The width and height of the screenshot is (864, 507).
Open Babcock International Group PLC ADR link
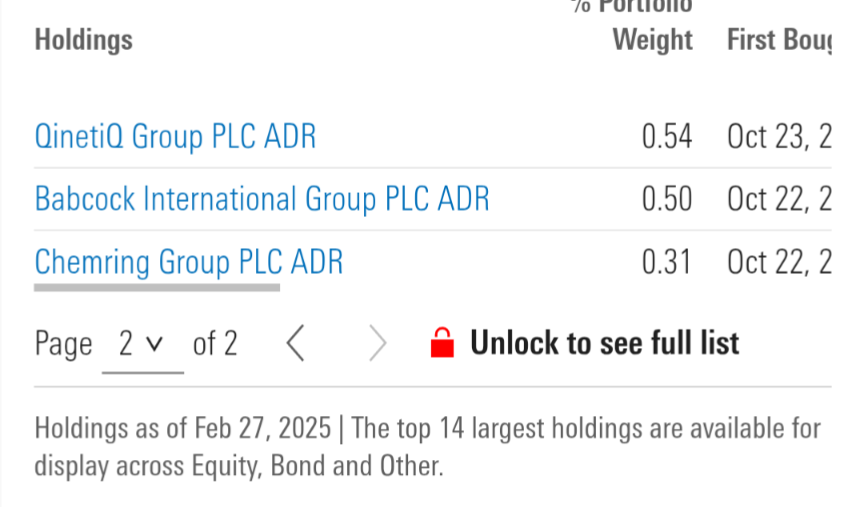tap(262, 199)
